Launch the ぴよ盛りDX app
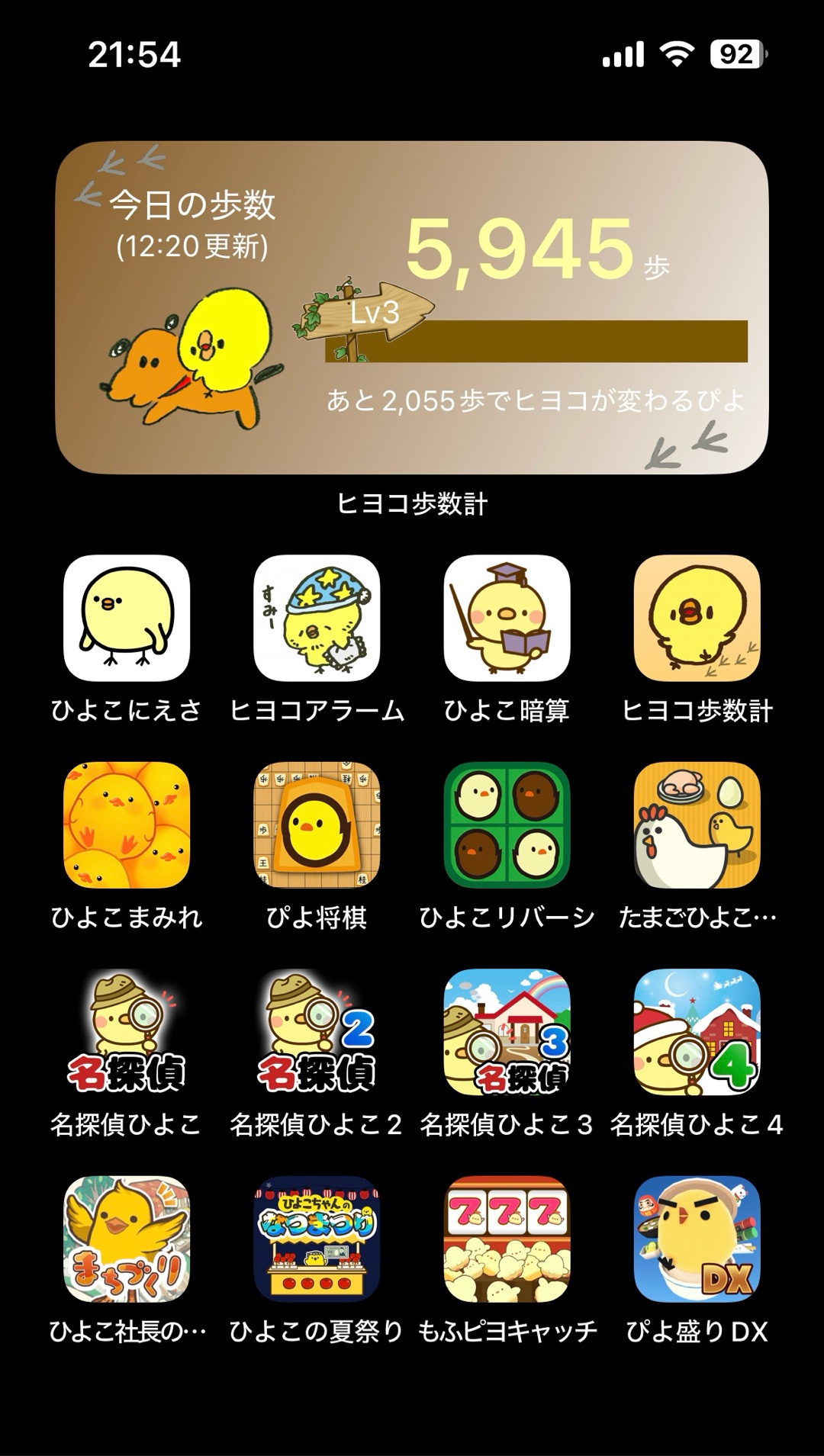 coord(697,1239)
